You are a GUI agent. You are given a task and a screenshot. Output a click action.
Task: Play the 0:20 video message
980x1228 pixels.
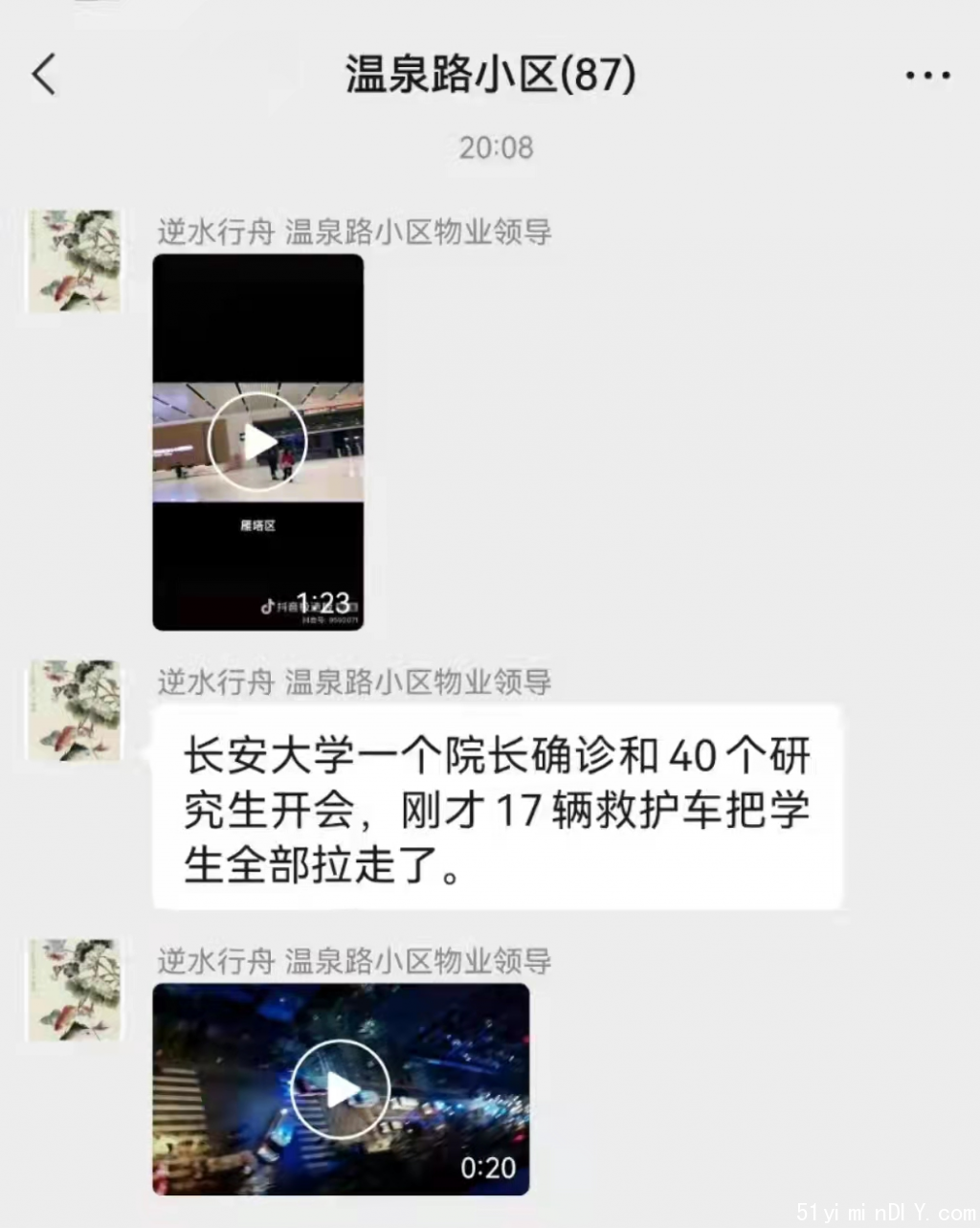[340, 1089]
